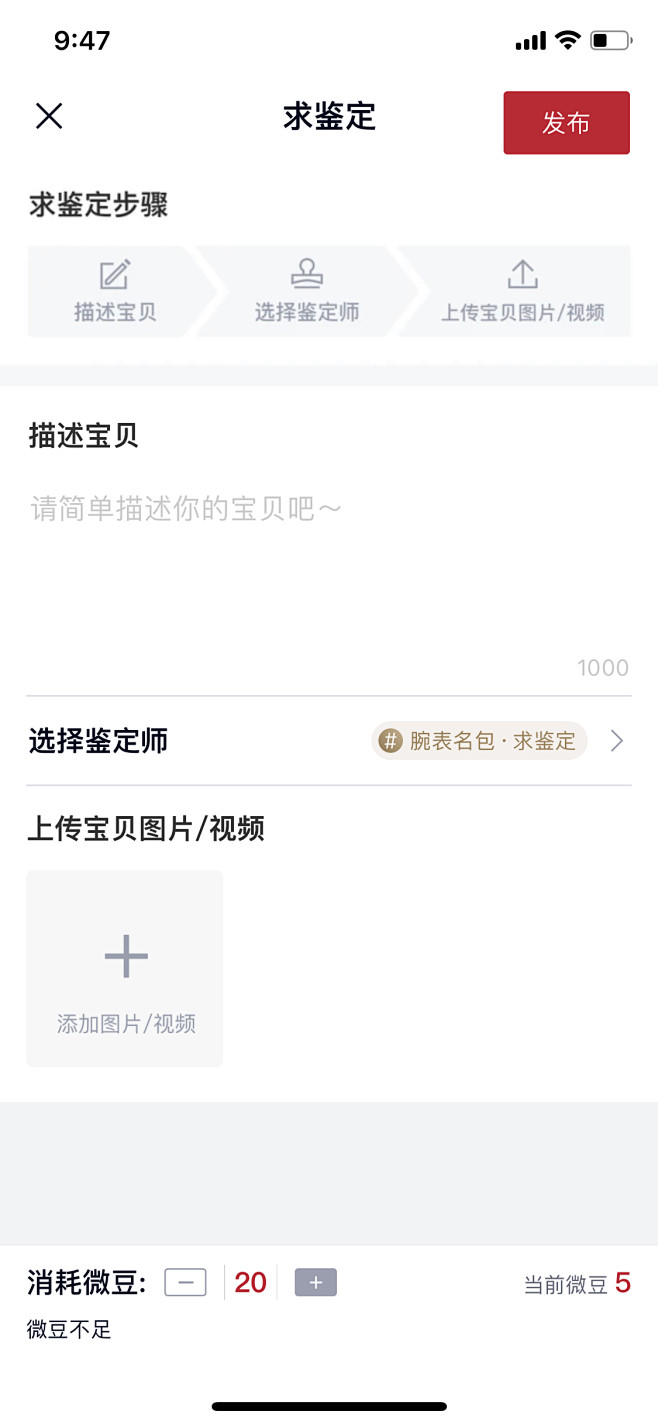
Task: Tap the 发布 publish button
Action: tap(566, 123)
